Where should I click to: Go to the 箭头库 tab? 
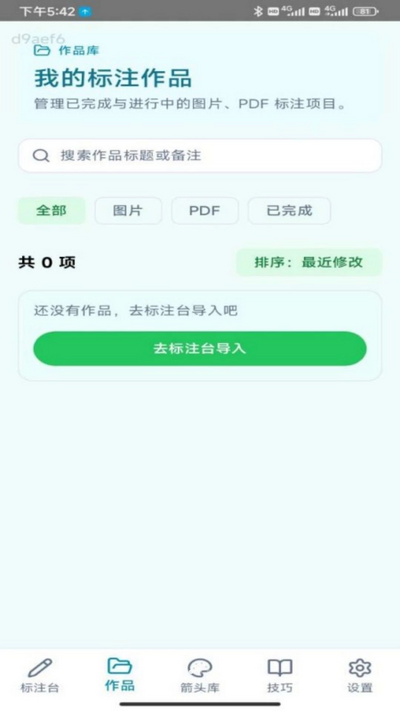pos(200,676)
